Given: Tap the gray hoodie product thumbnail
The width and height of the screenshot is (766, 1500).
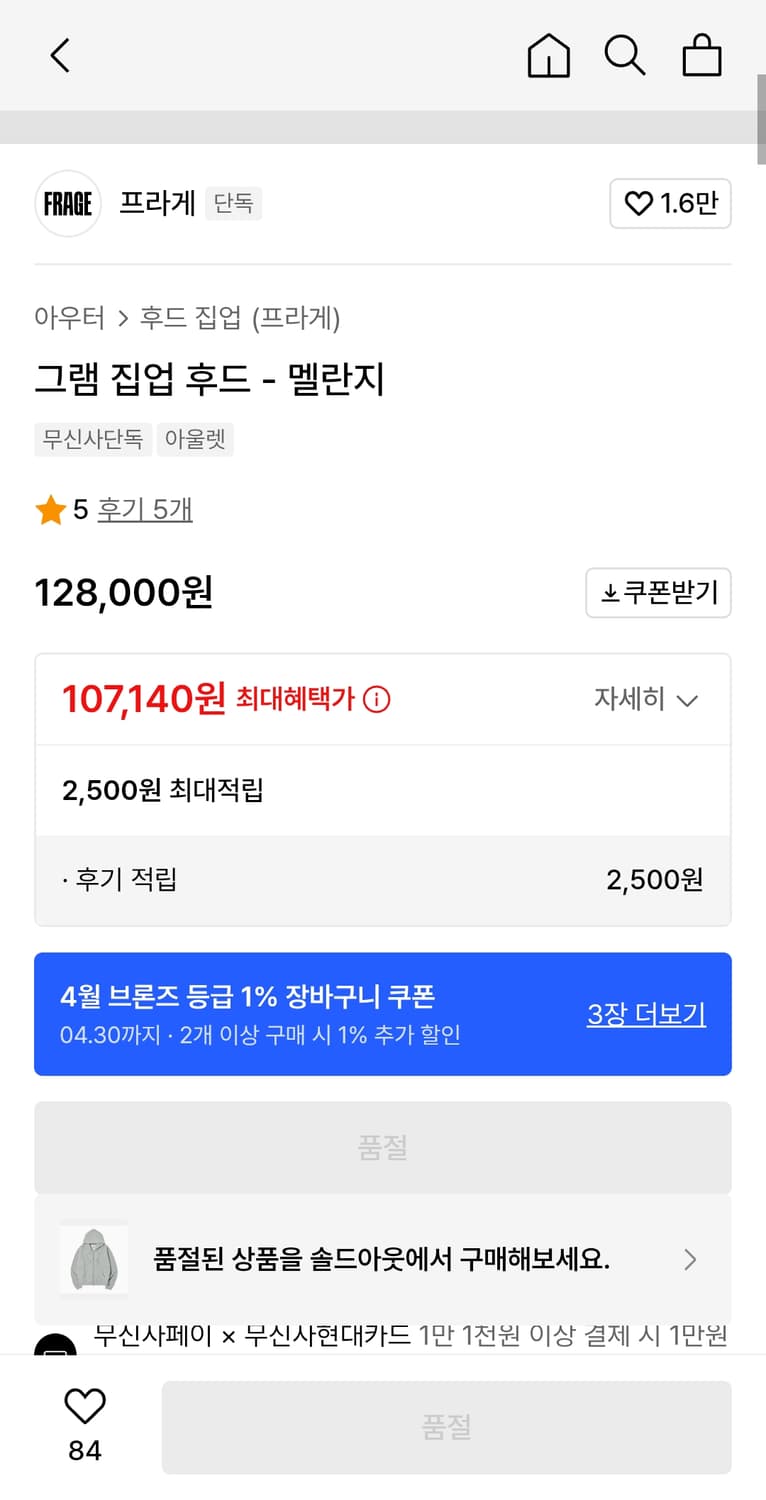Looking at the screenshot, I should 95,1259.
